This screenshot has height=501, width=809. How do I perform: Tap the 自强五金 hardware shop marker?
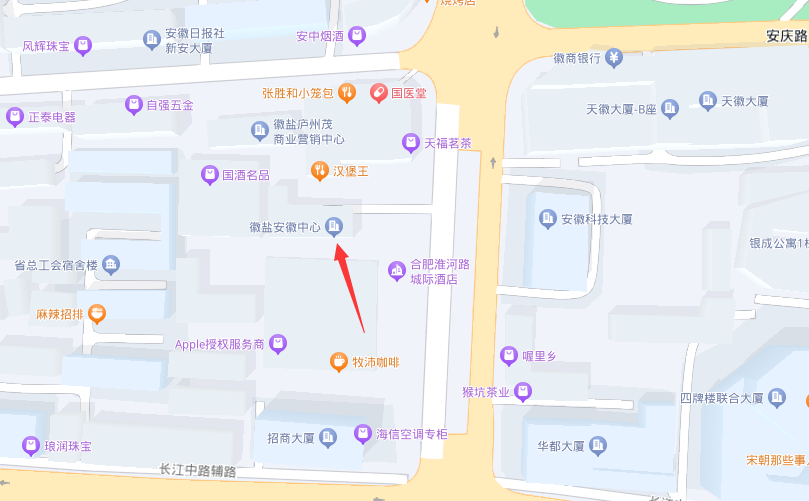pyautogui.click(x=133, y=104)
